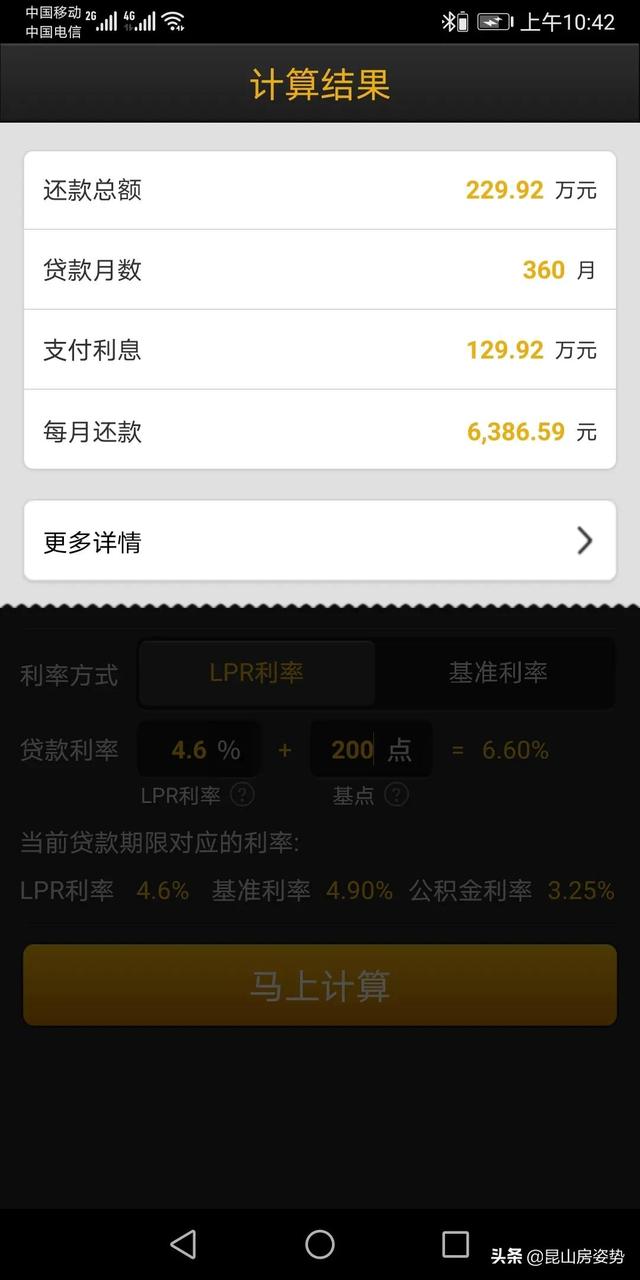Select the LPR利率 rate mode

coord(256,673)
